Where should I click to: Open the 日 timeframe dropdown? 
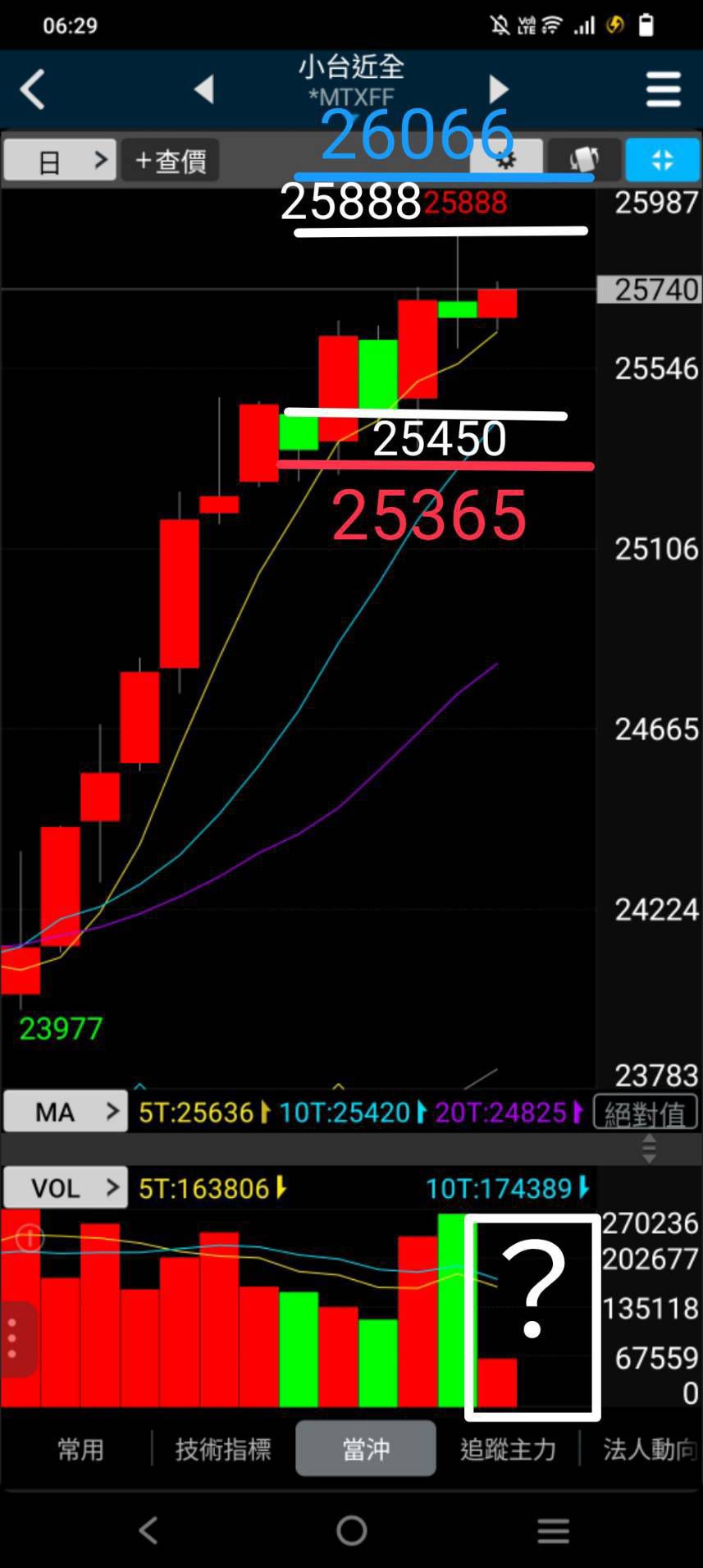[x=58, y=160]
